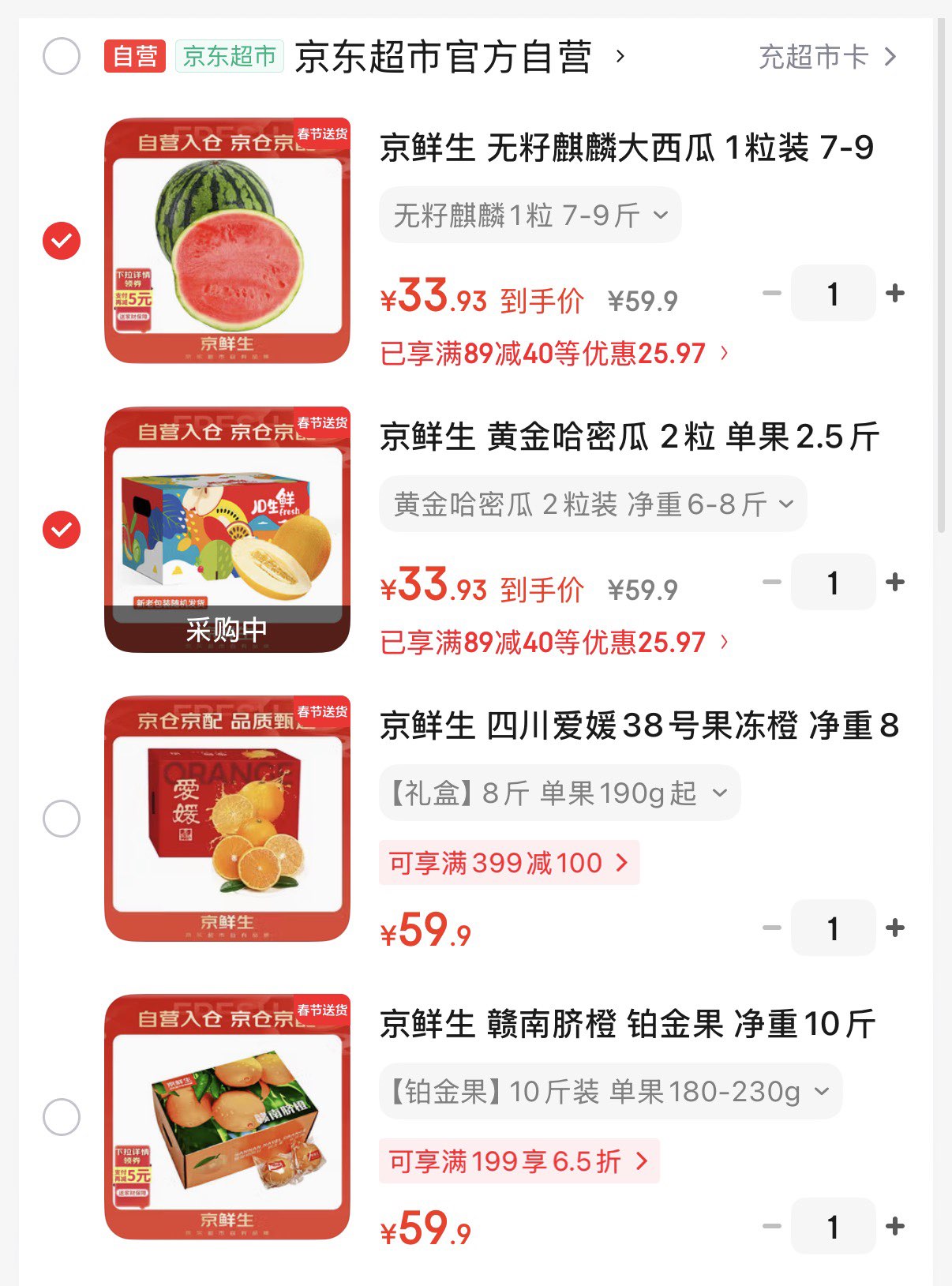
Task: Open the 京东超市官方自营 store page
Action: (x=444, y=58)
